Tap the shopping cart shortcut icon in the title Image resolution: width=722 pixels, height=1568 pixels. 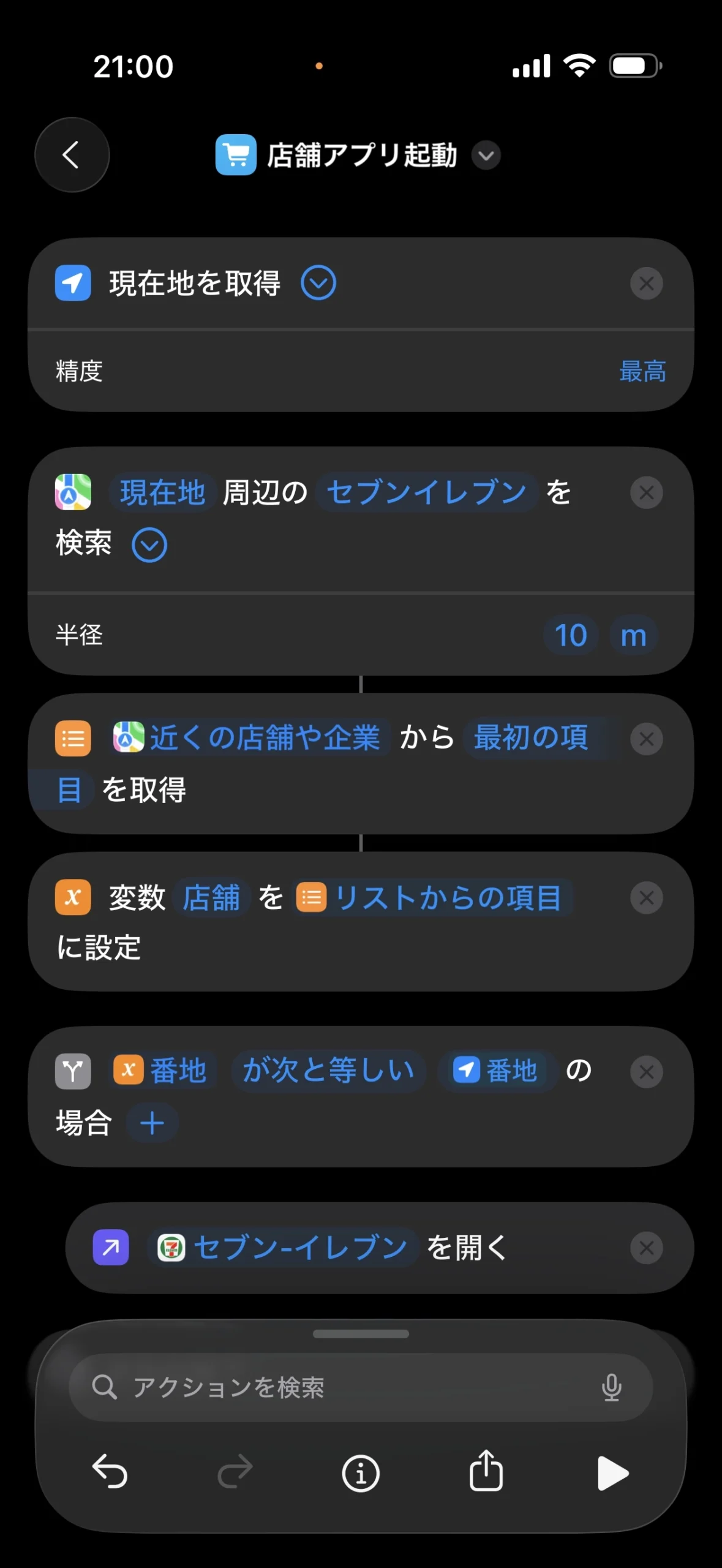point(236,155)
